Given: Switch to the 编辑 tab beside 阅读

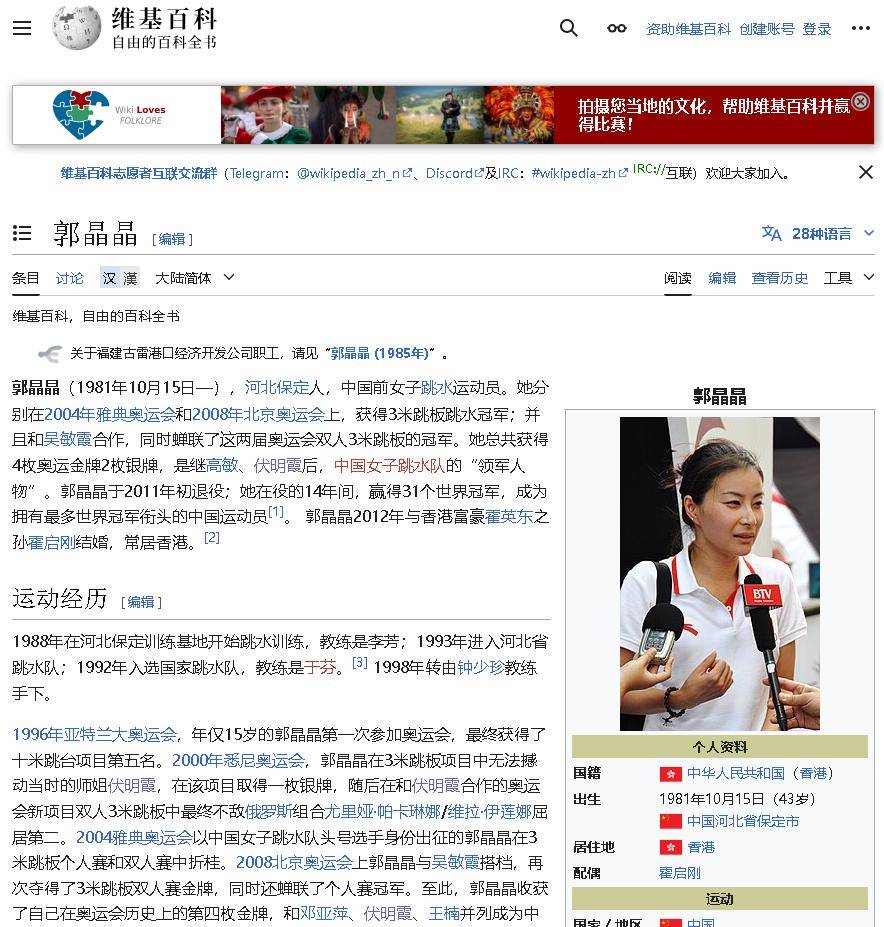Looking at the screenshot, I should [x=722, y=278].
